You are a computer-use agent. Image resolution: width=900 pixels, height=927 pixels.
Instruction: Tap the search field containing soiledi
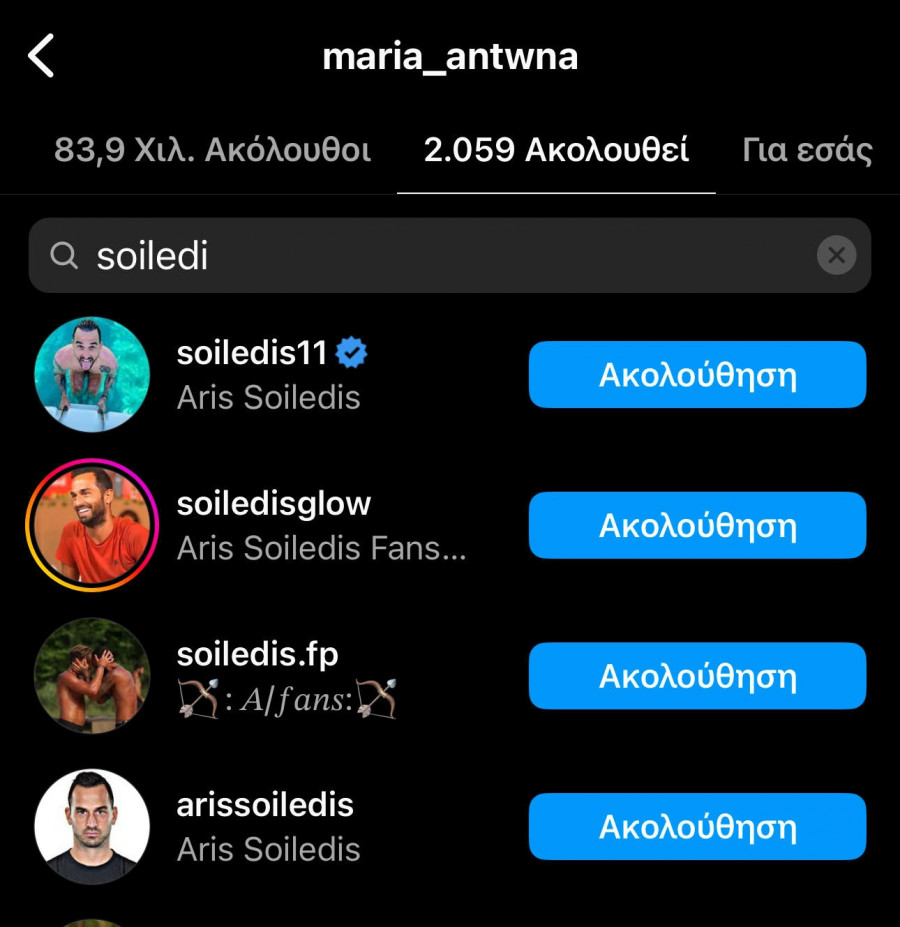(x=430, y=256)
